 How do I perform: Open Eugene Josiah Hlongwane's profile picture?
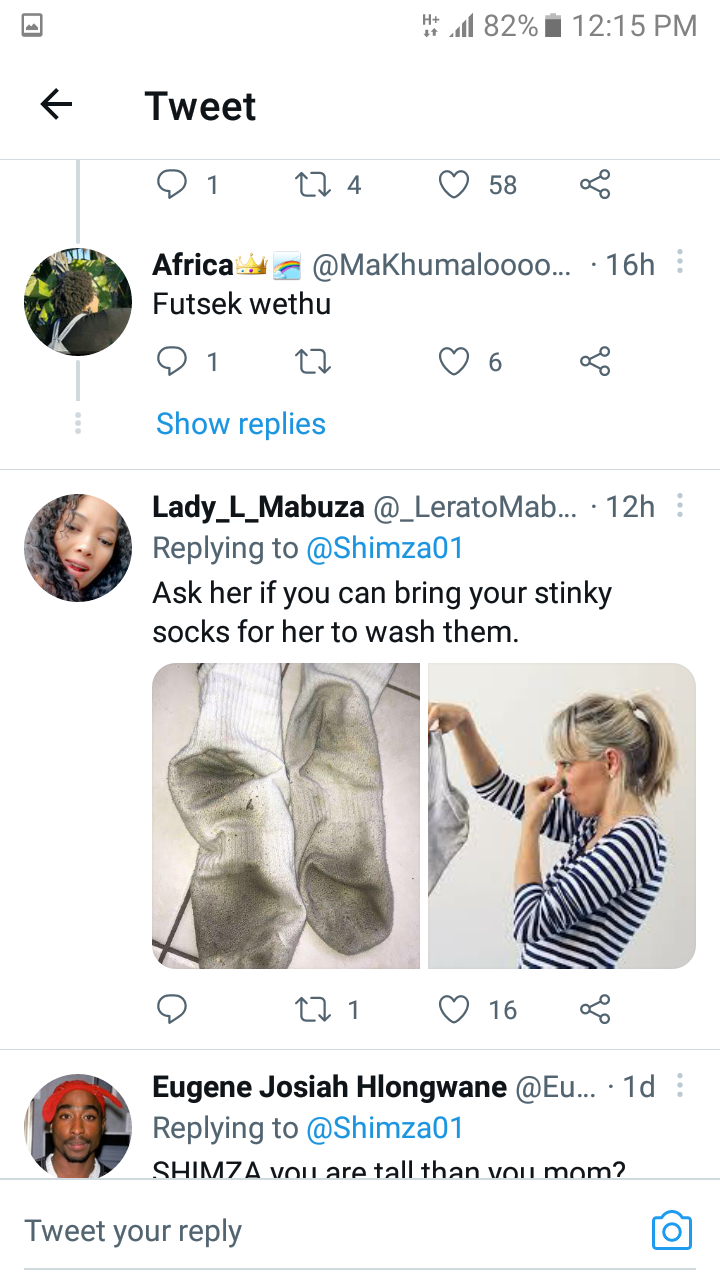click(78, 1126)
